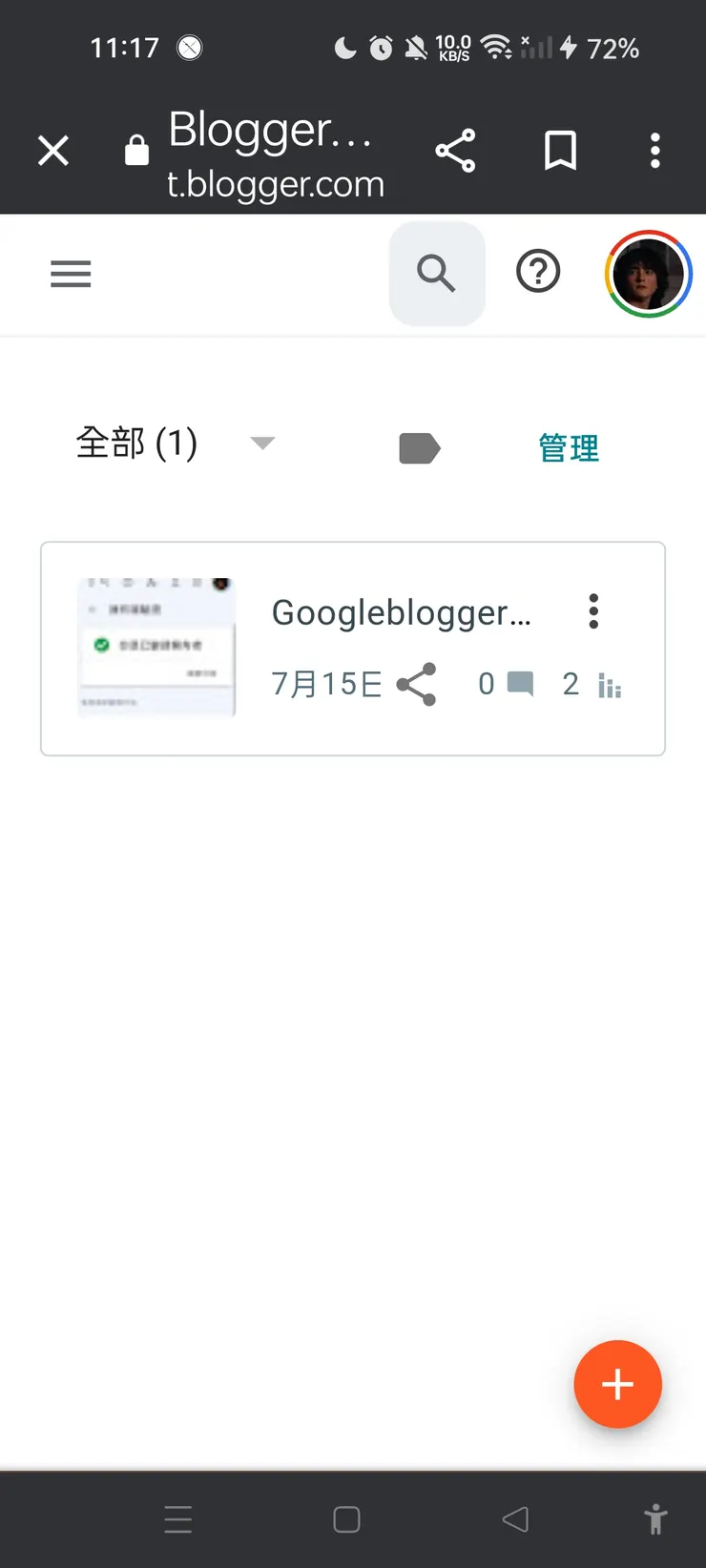Share the Googleblogger post
The image size is (706, 1568).
pos(415,684)
